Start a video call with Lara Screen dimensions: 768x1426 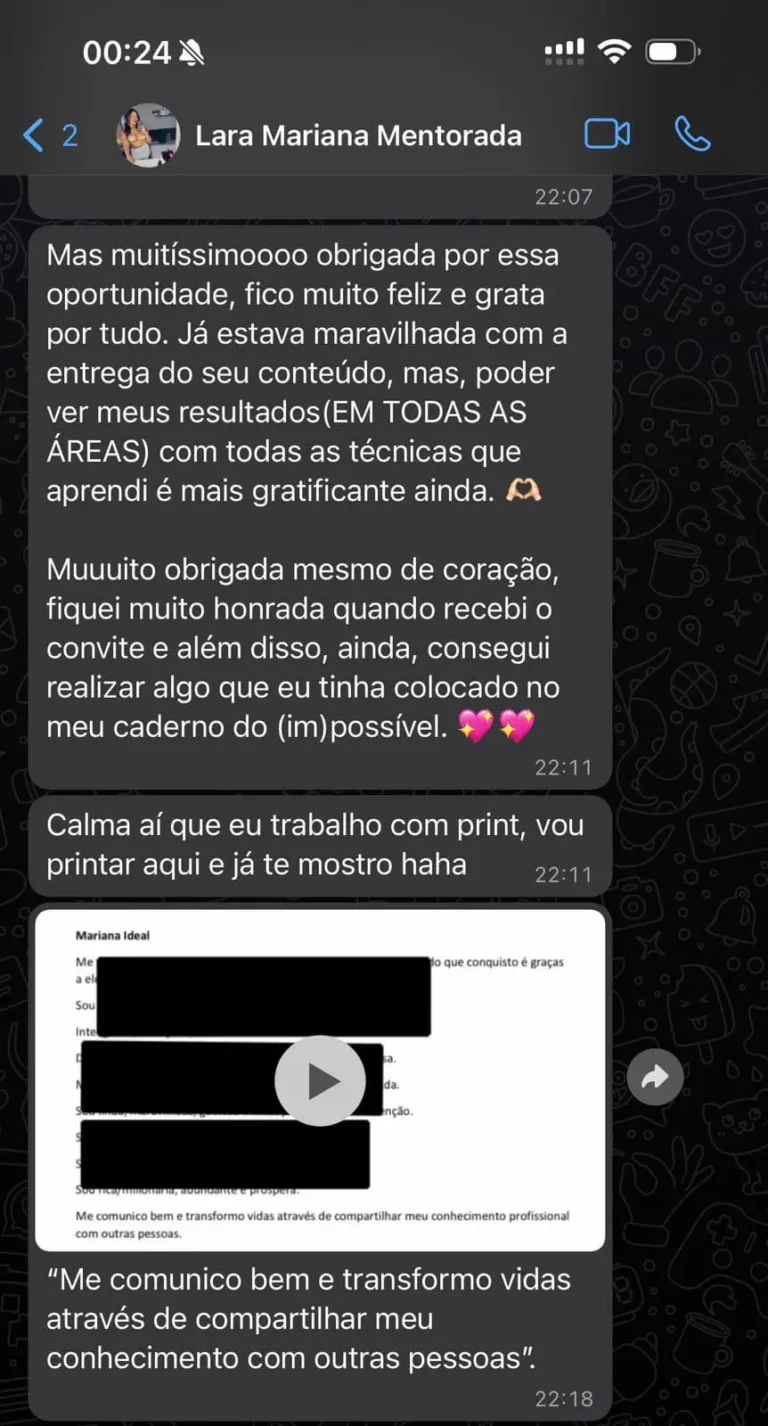[607, 134]
